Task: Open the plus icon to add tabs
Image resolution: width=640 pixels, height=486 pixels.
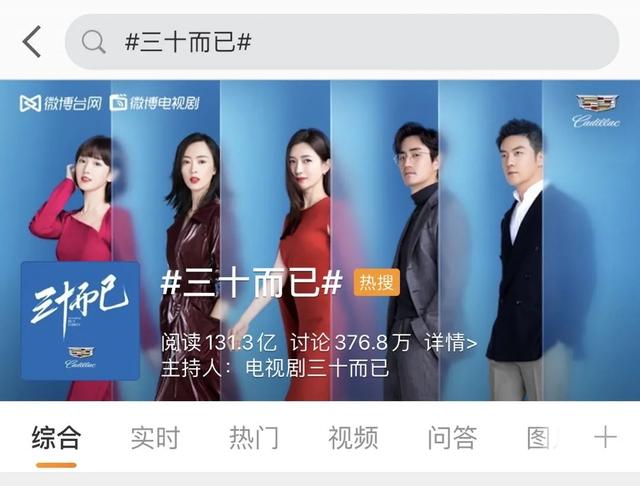Action: pyautogui.click(x=605, y=438)
